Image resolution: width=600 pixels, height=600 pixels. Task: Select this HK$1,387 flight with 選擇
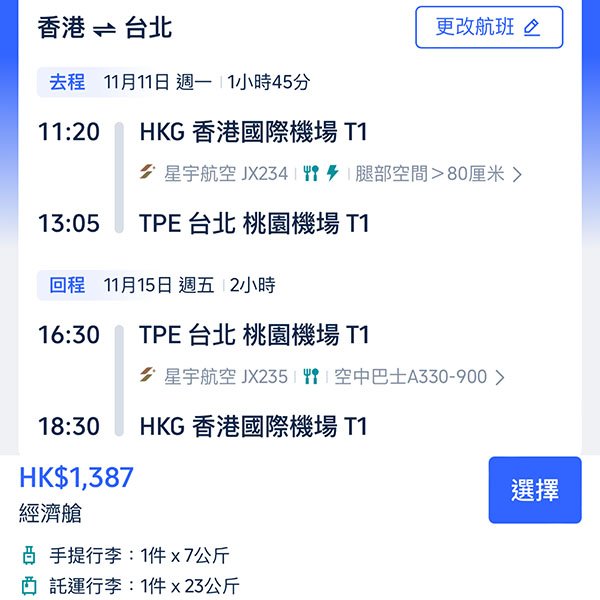point(534,490)
